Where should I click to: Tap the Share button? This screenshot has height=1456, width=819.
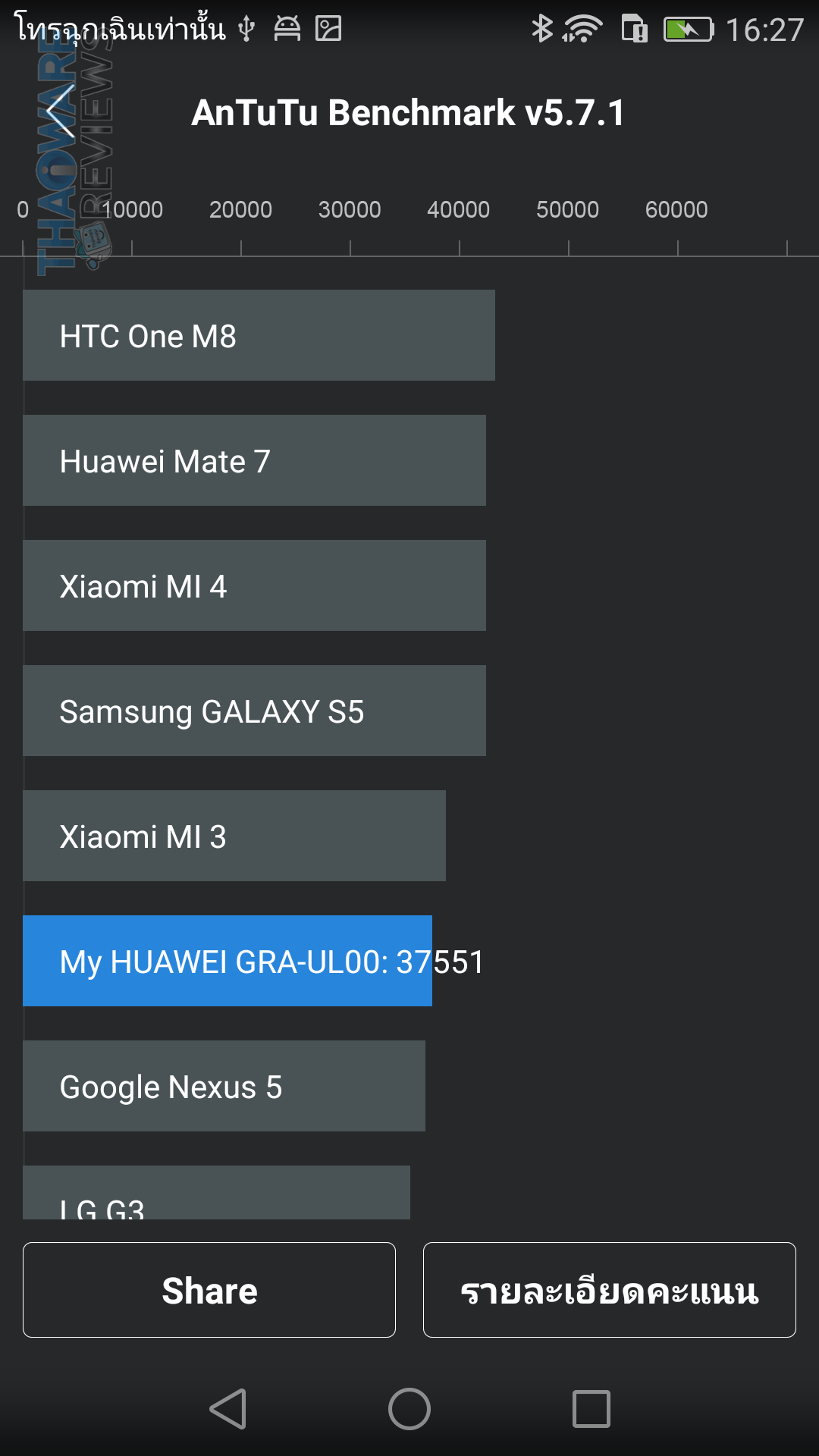tap(209, 1290)
